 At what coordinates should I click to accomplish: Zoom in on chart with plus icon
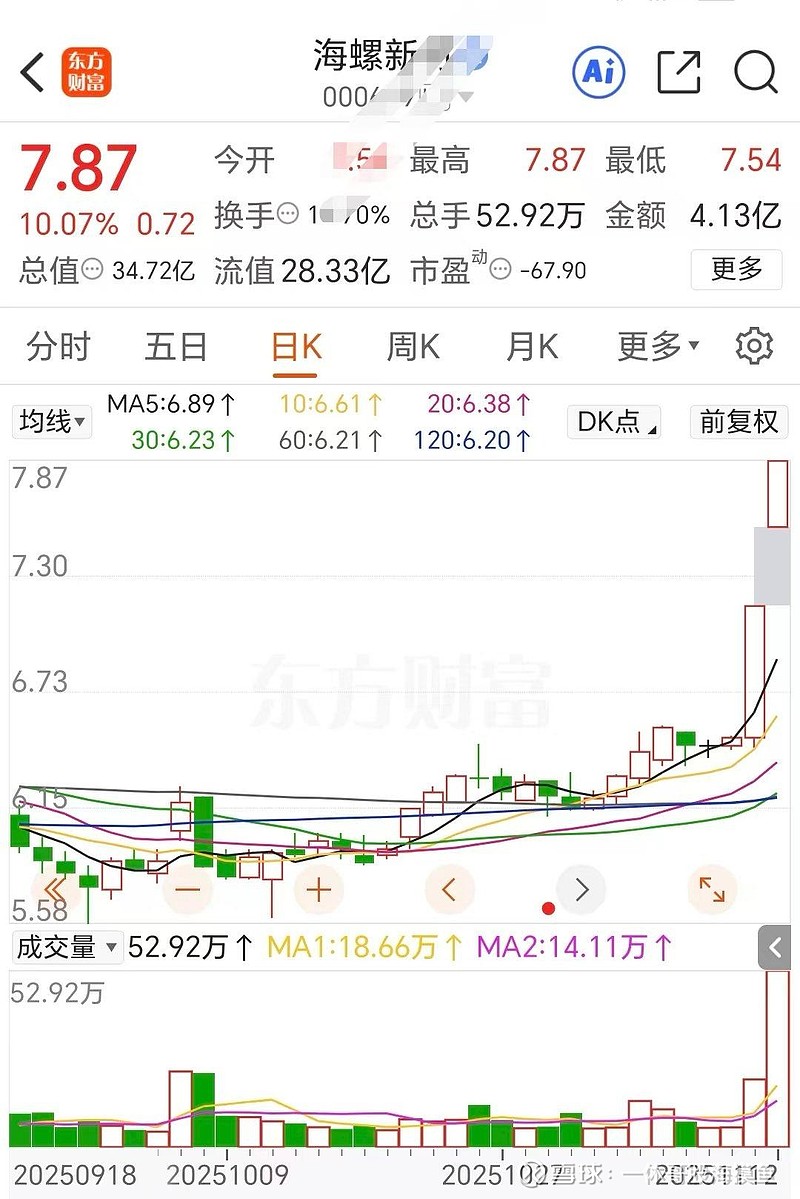click(318, 888)
